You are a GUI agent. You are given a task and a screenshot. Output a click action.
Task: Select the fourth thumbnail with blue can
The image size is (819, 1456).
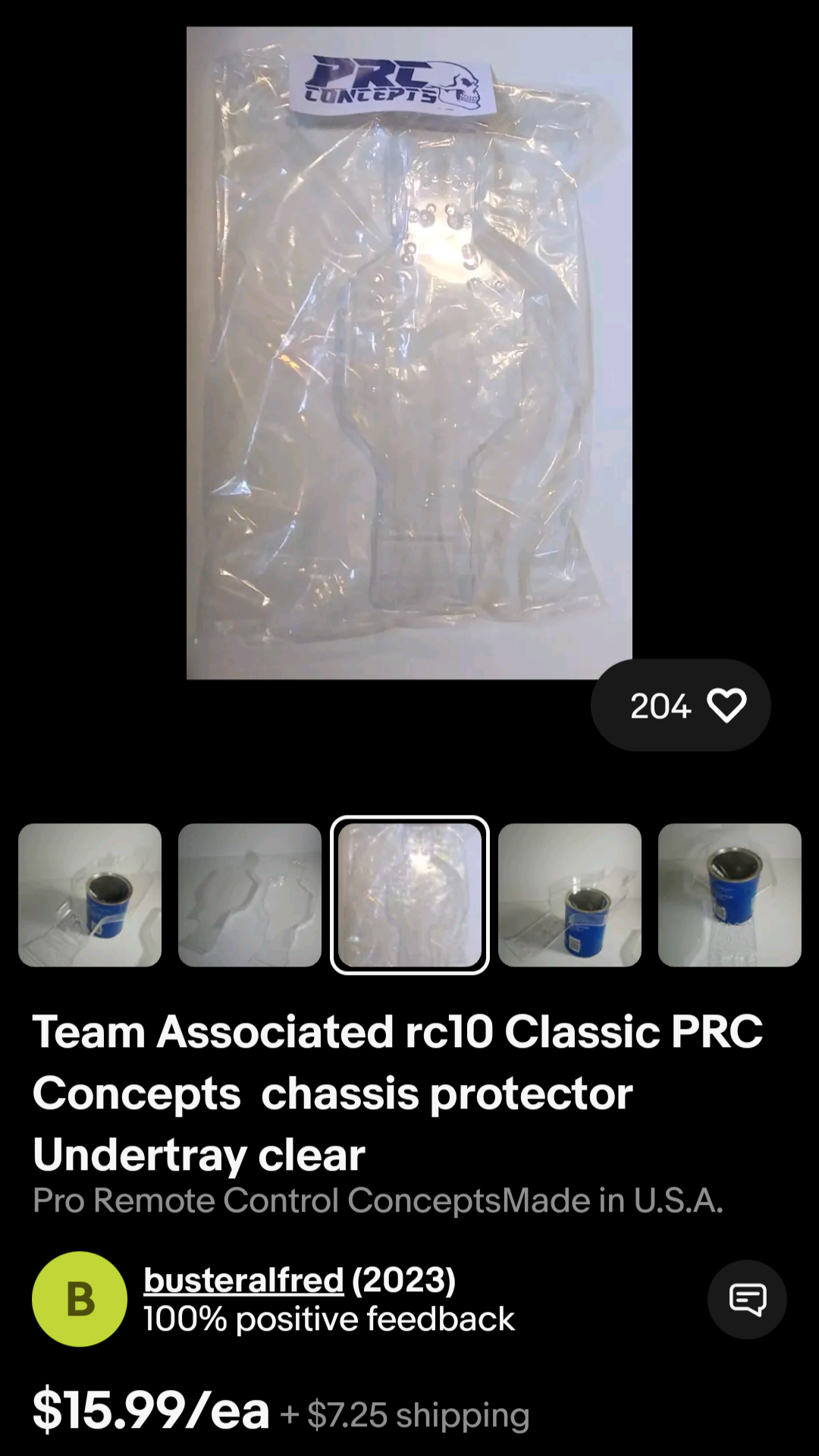coord(570,895)
